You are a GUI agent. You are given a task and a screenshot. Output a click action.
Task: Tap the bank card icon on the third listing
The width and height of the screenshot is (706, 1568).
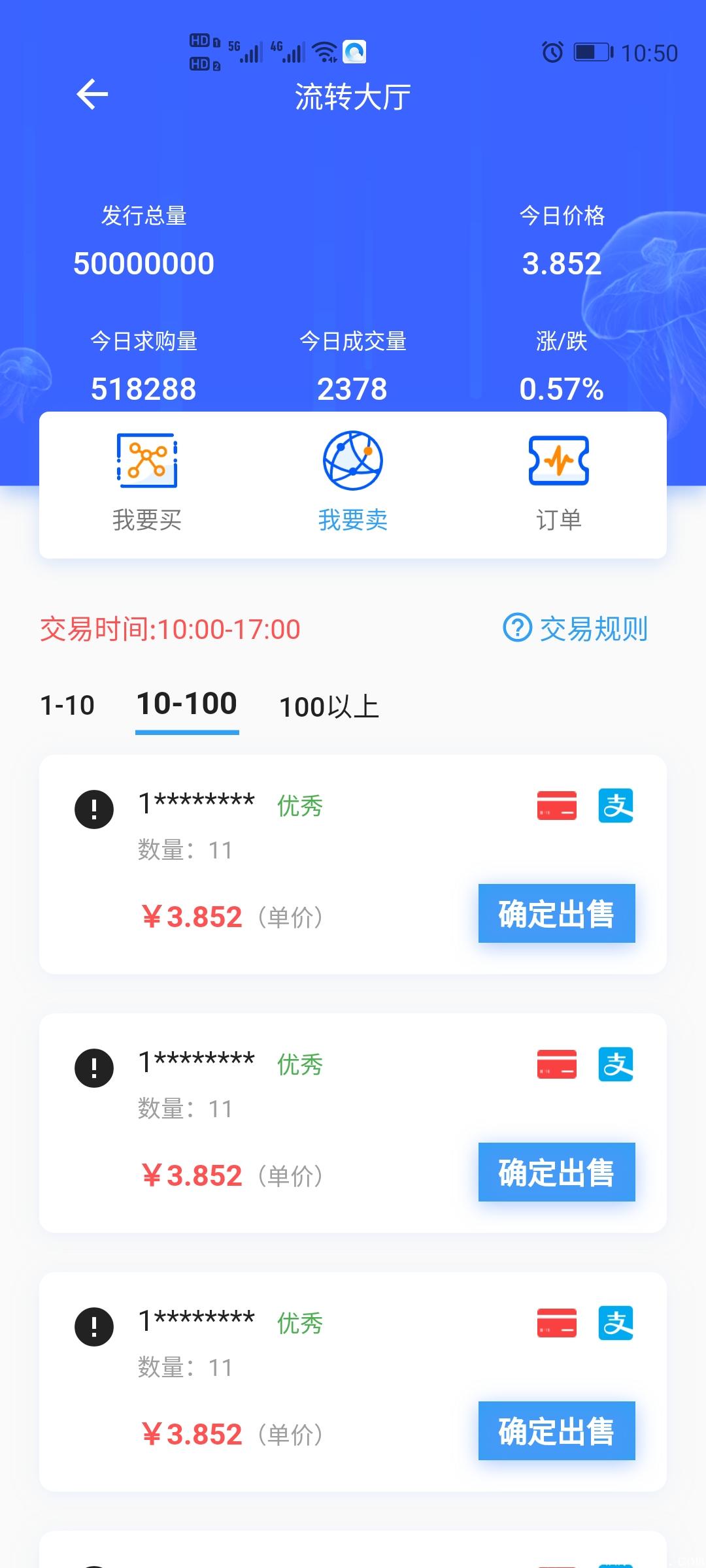pyautogui.click(x=556, y=1322)
